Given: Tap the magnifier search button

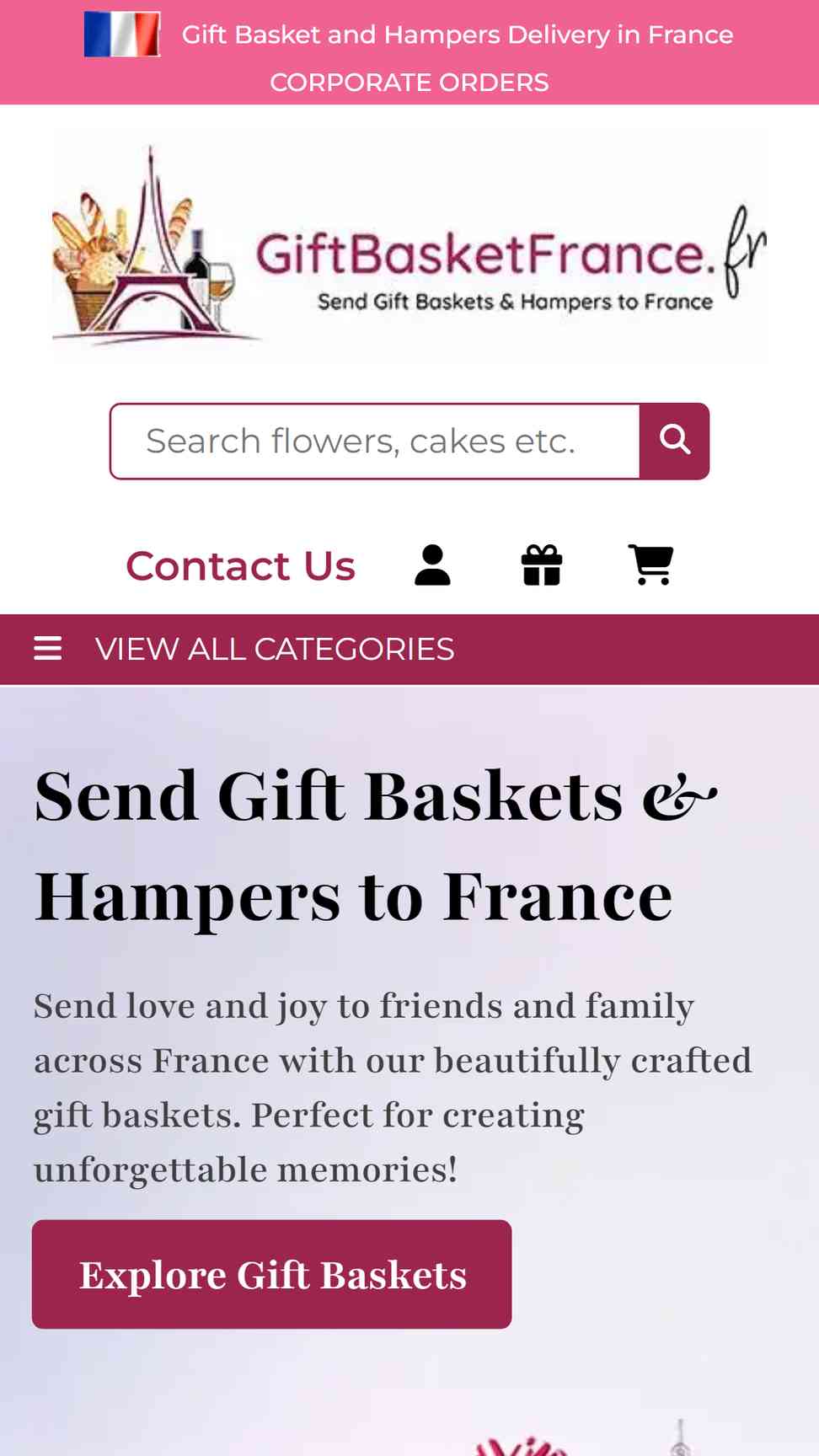Looking at the screenshot, I should (674, 442).
